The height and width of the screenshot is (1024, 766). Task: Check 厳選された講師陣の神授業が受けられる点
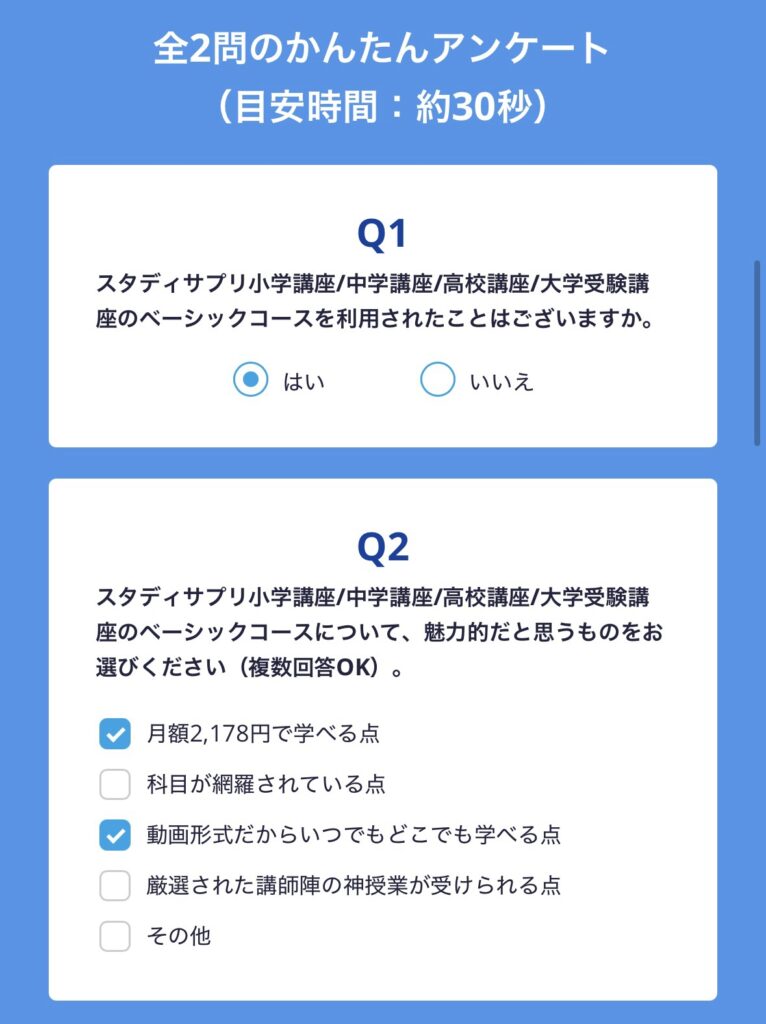click(x=115, y=886)
